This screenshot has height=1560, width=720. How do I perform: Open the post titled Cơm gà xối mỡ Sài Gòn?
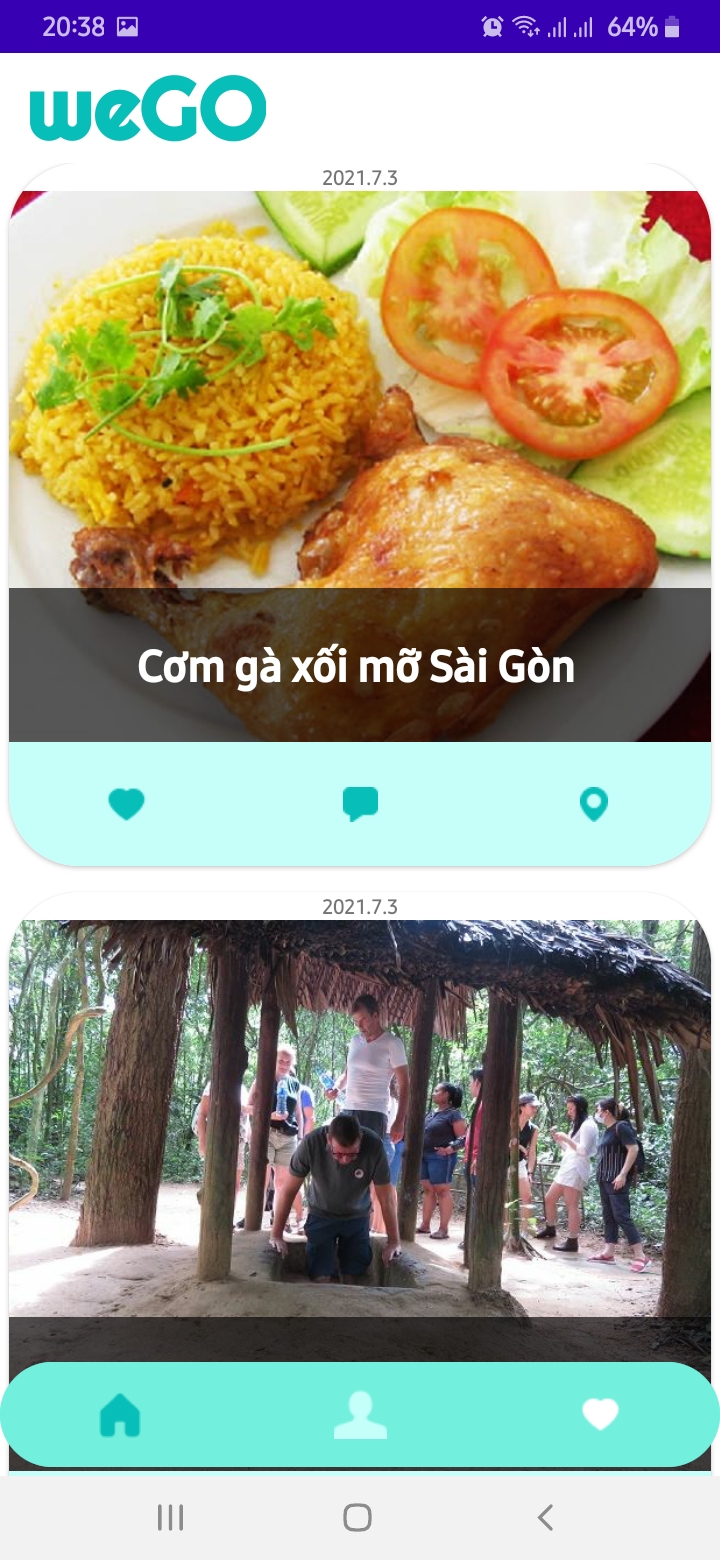360,665
